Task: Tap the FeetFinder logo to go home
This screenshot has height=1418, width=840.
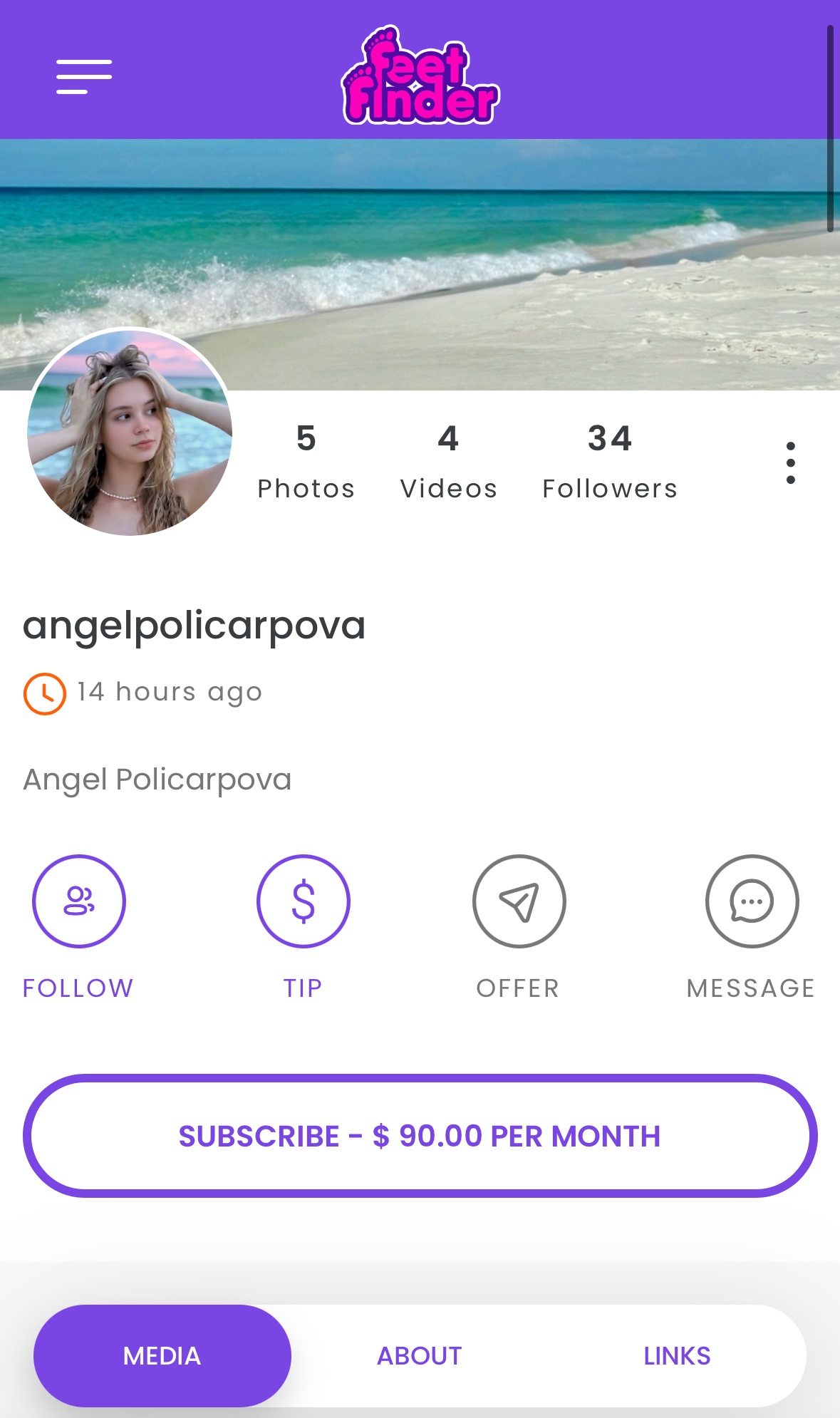Action: point(420,75)
